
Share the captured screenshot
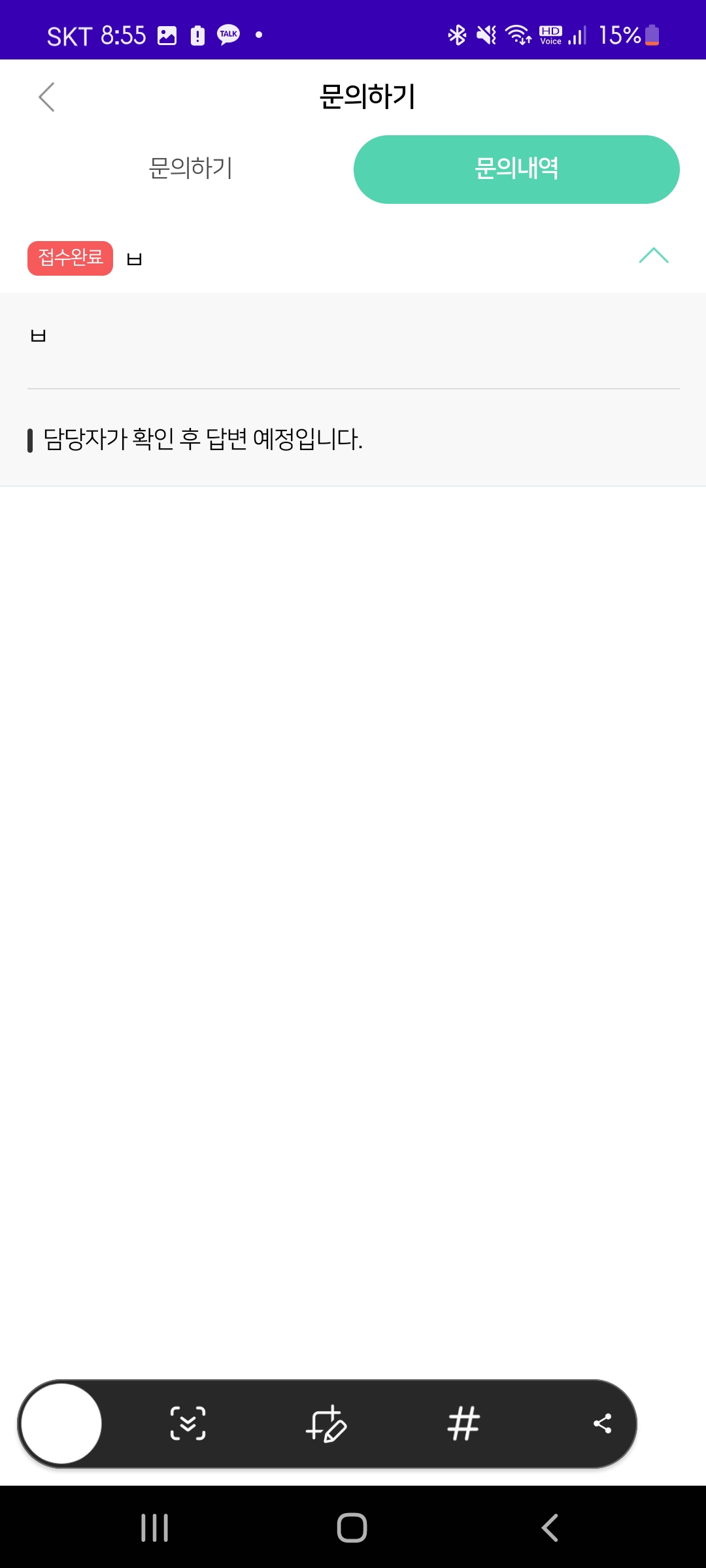pyautogui.click(x=602, y=1424)
